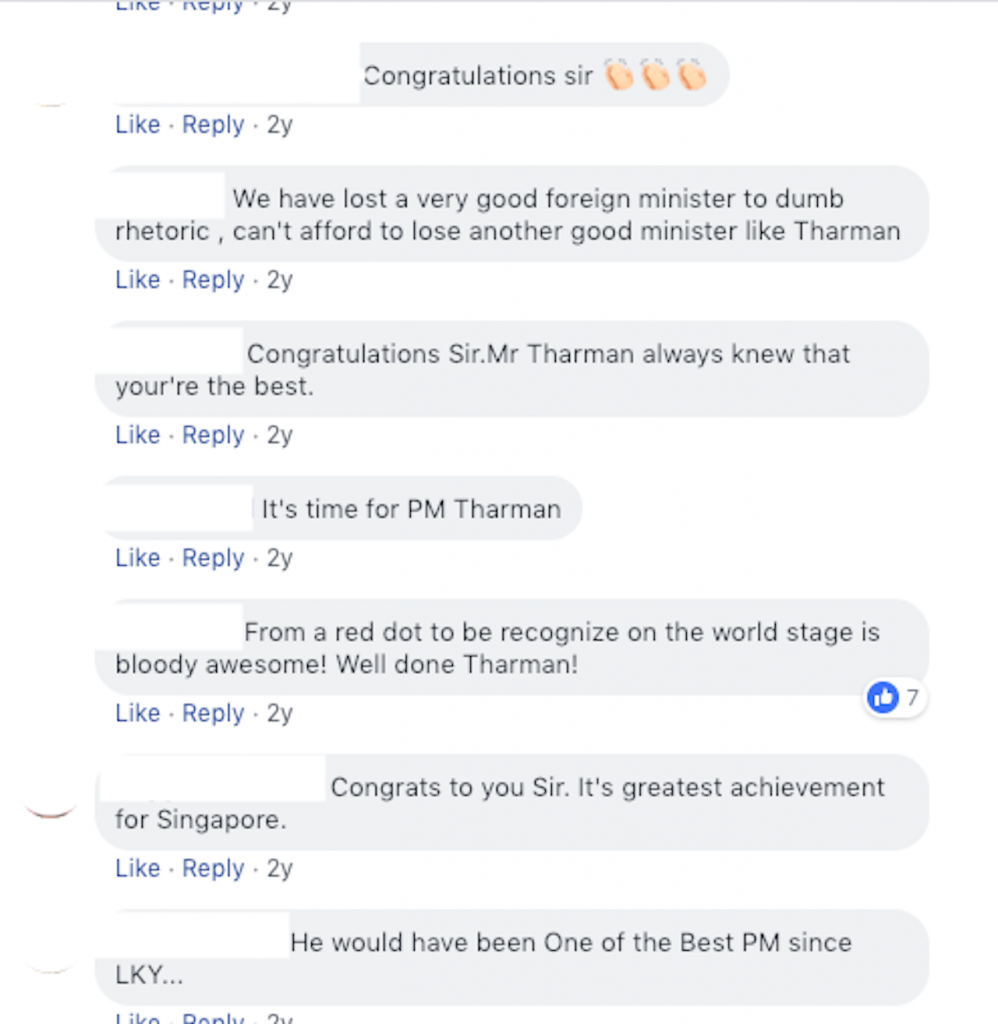This screenshot has width=998, height=1024.
Task: Like the comment about losing a foreign minister
Action: click(137, 280)
